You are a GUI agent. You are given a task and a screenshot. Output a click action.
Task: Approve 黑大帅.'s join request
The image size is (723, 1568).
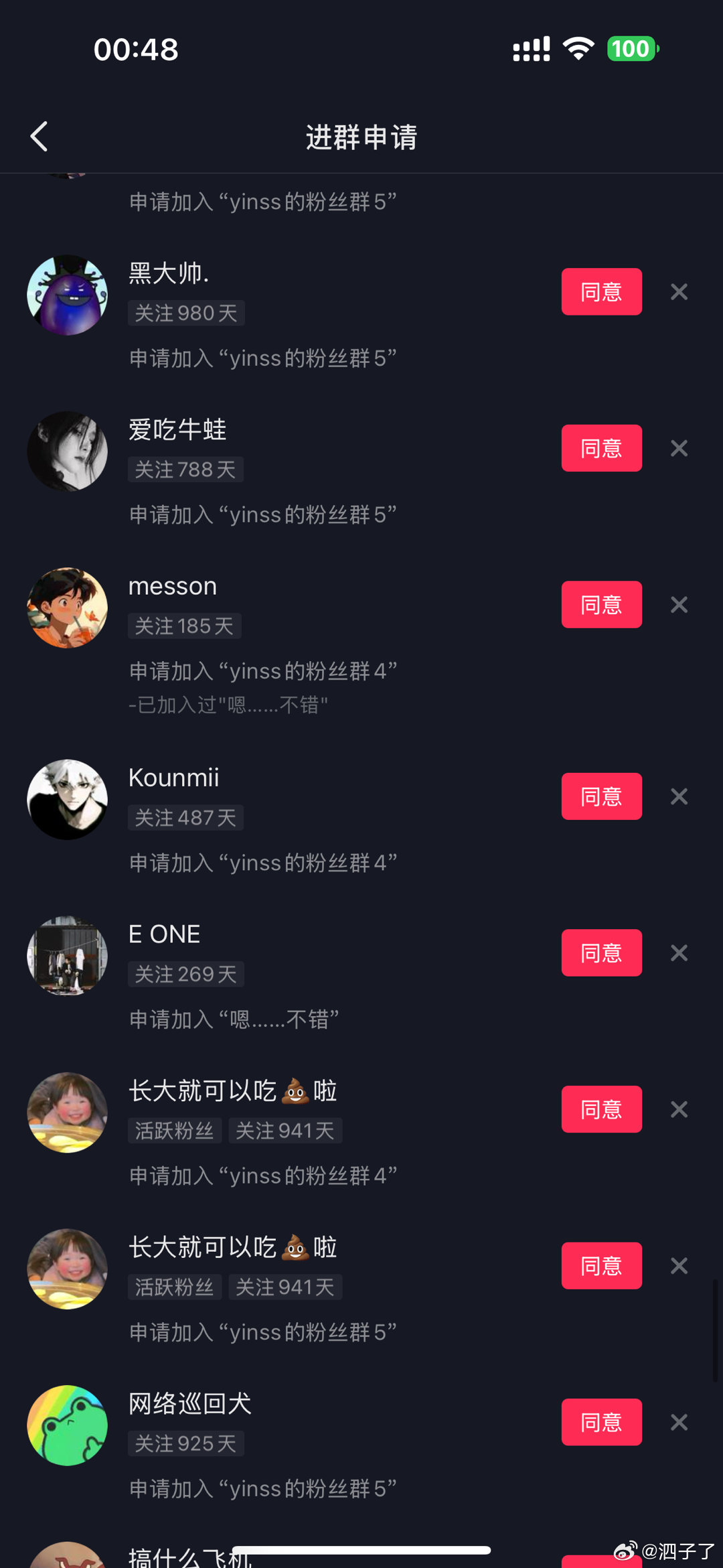pos(601,291)
